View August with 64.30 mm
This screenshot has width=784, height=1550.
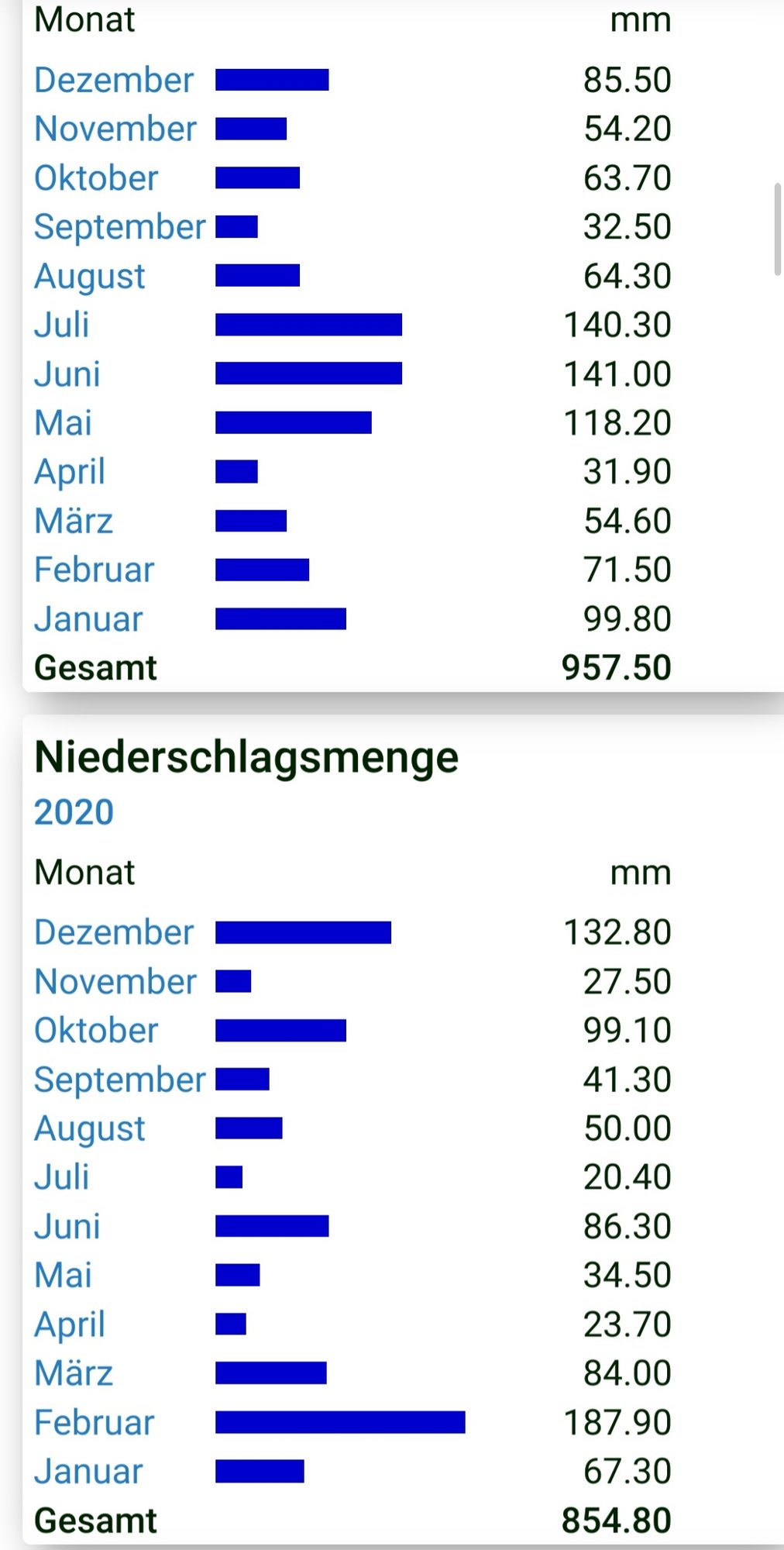[90, 277]
